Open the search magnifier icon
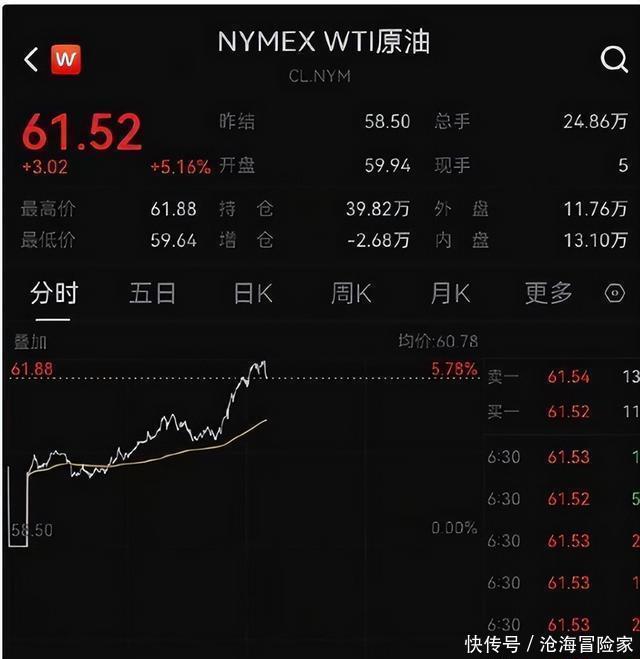The image size is (640, 659). 614,60
